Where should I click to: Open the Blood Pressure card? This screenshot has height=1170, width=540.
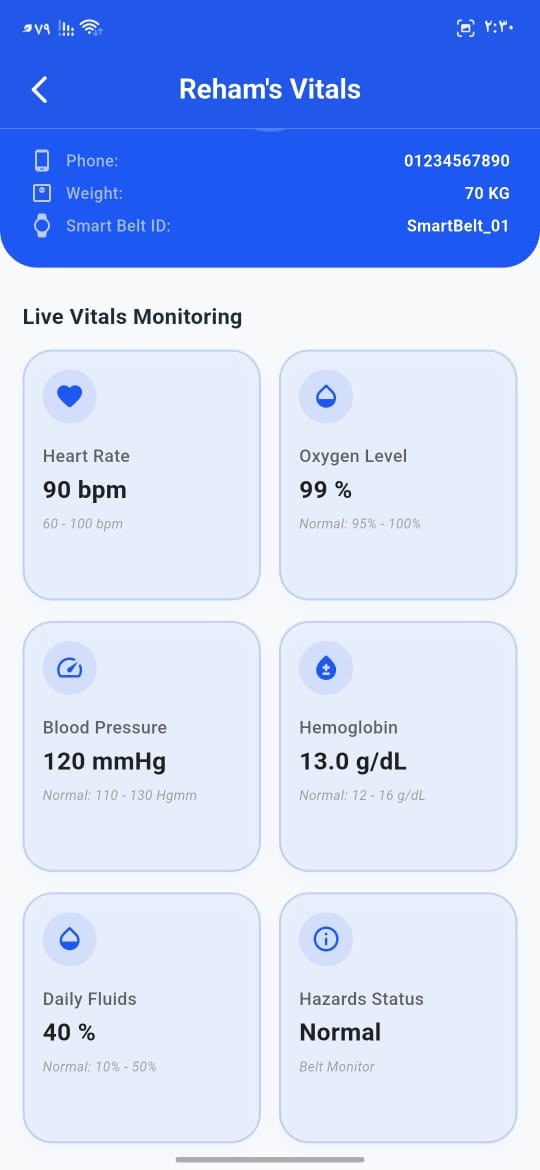pyautogui.click(x=142, y=746)
